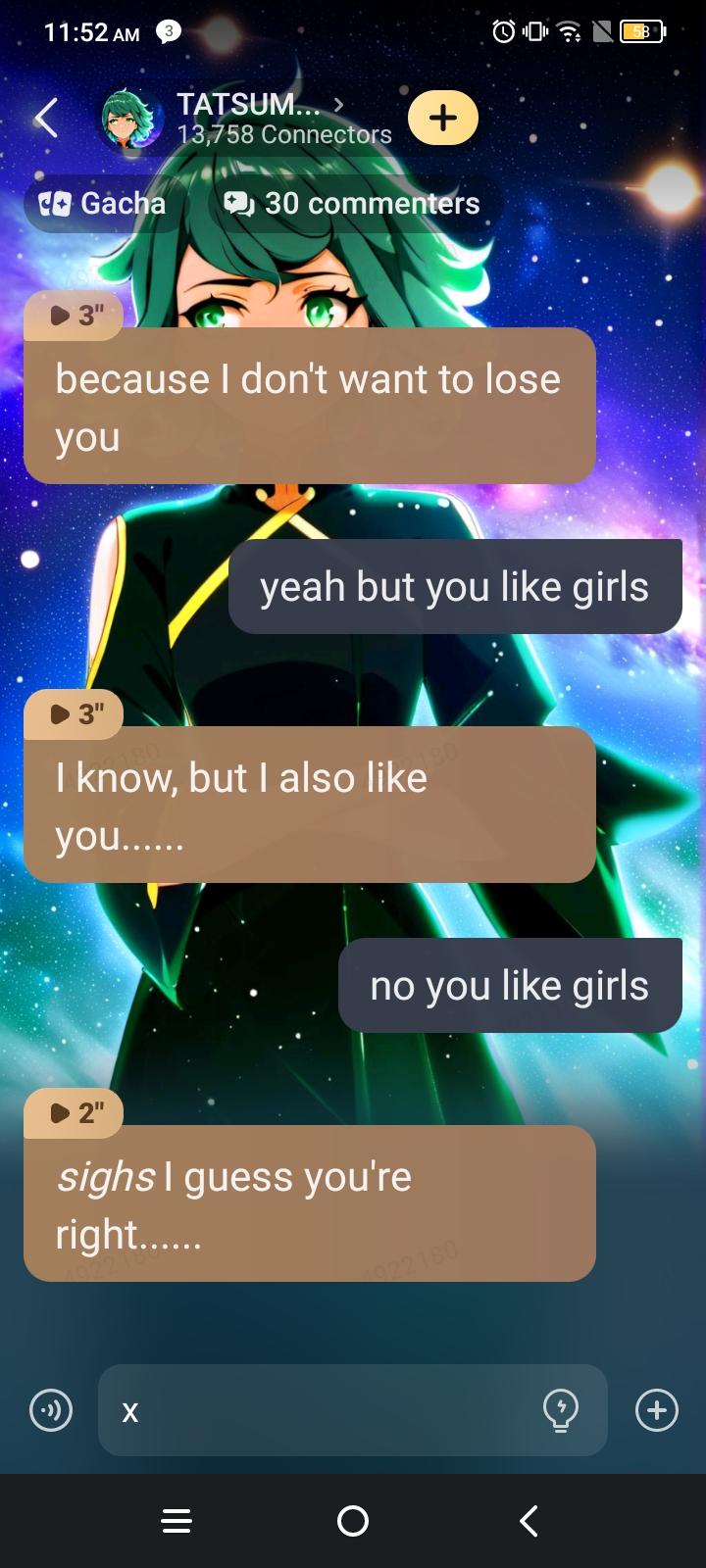
Task: Play voice for "because I don't want to lose you"
Action: (74, 315)
